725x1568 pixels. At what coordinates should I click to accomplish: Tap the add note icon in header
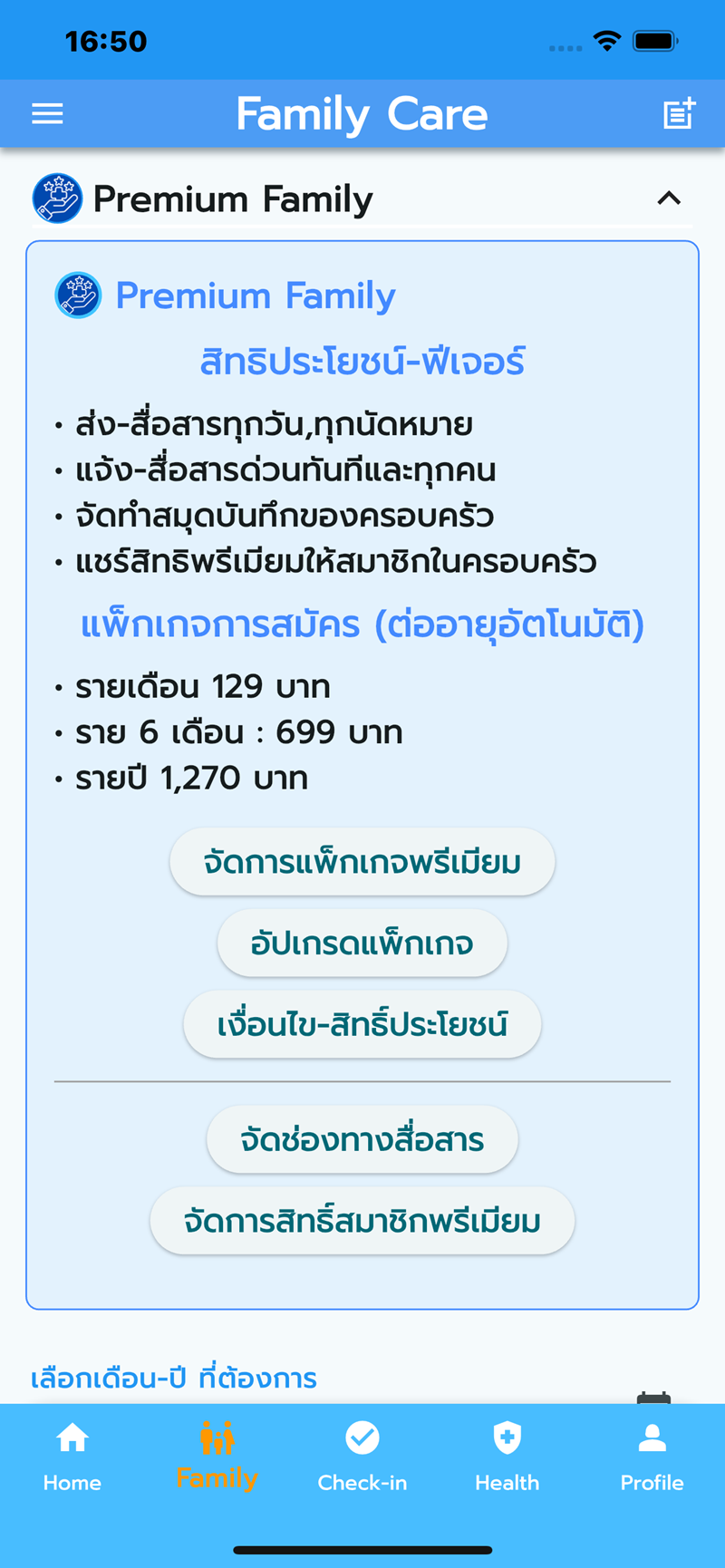click(x=679, y=114)
